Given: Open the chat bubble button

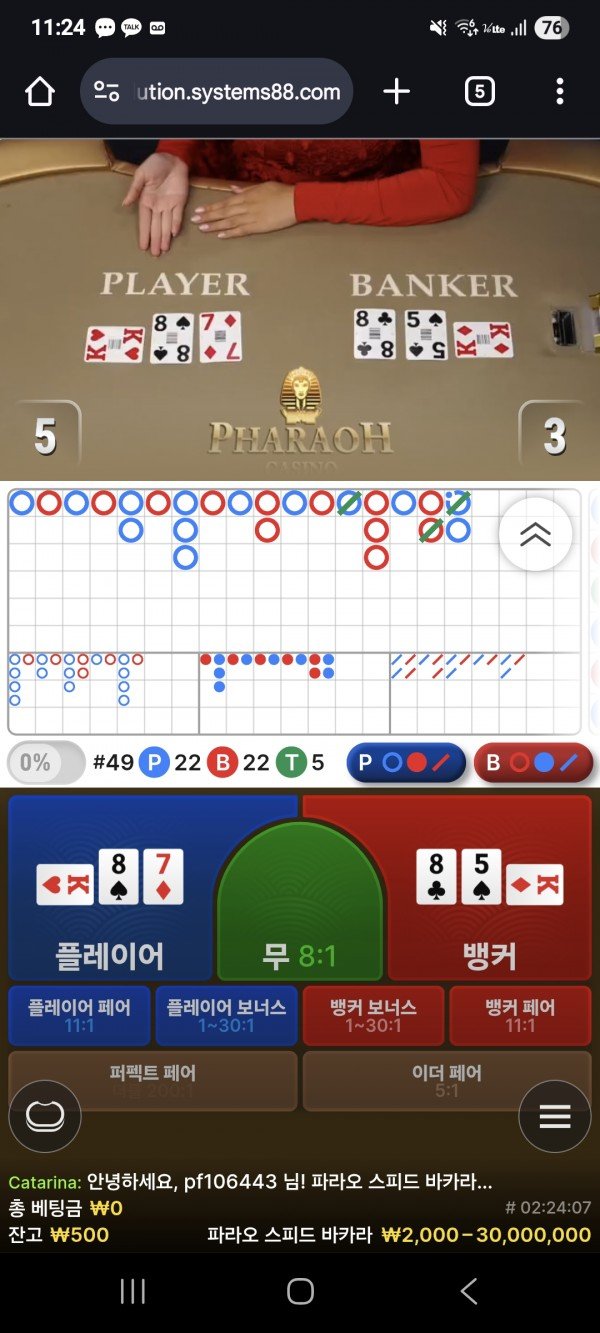Looking at the screenshot, I should pyautogui.click(x=45, y=1117).
